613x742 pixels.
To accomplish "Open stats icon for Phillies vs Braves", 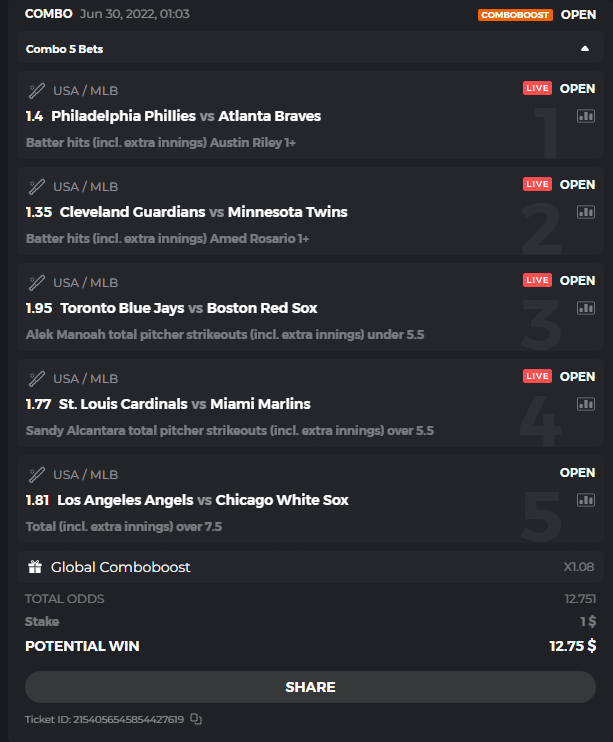I will click(586, 116).
